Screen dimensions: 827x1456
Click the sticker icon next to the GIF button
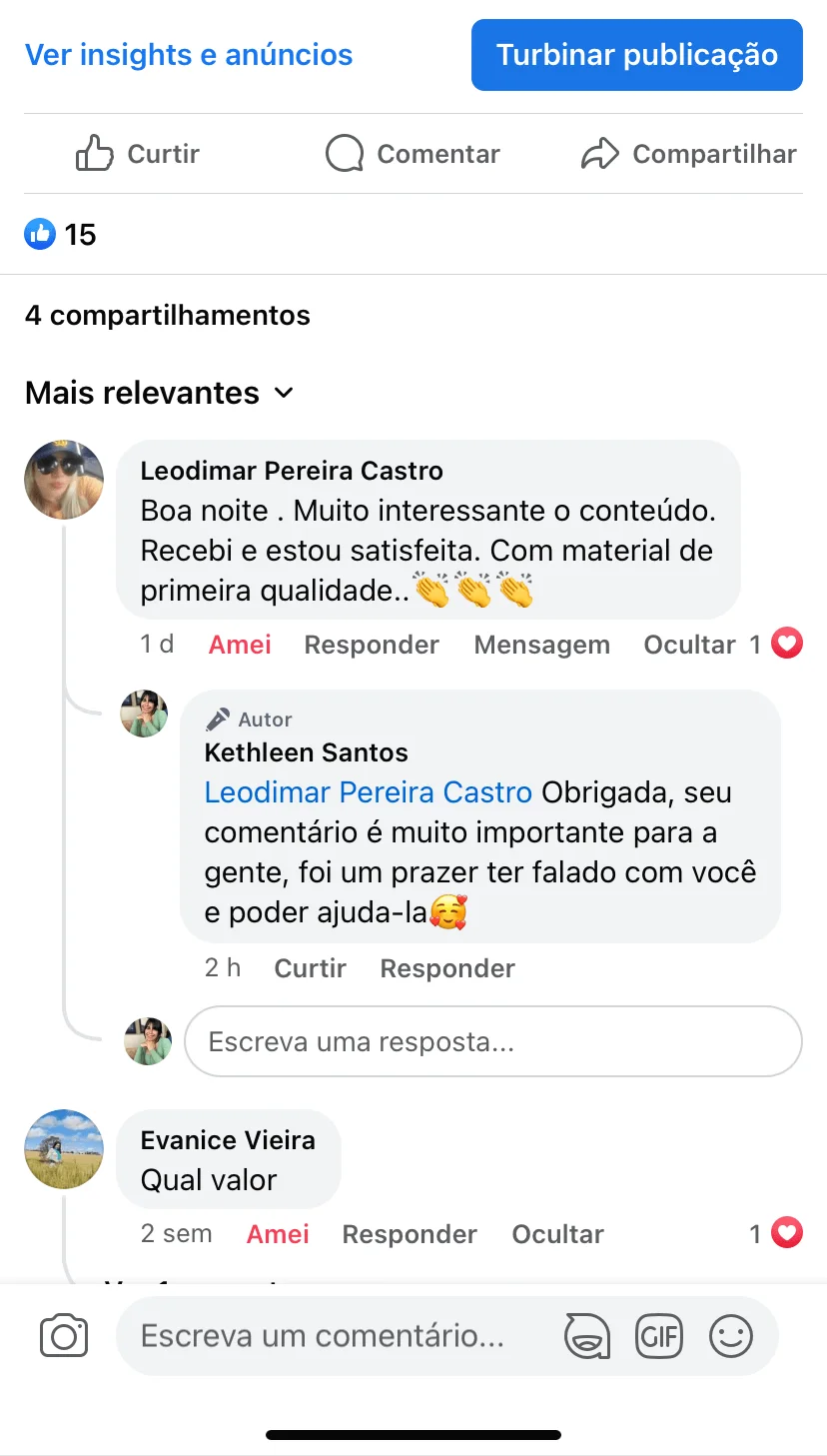coord(587,1335)
